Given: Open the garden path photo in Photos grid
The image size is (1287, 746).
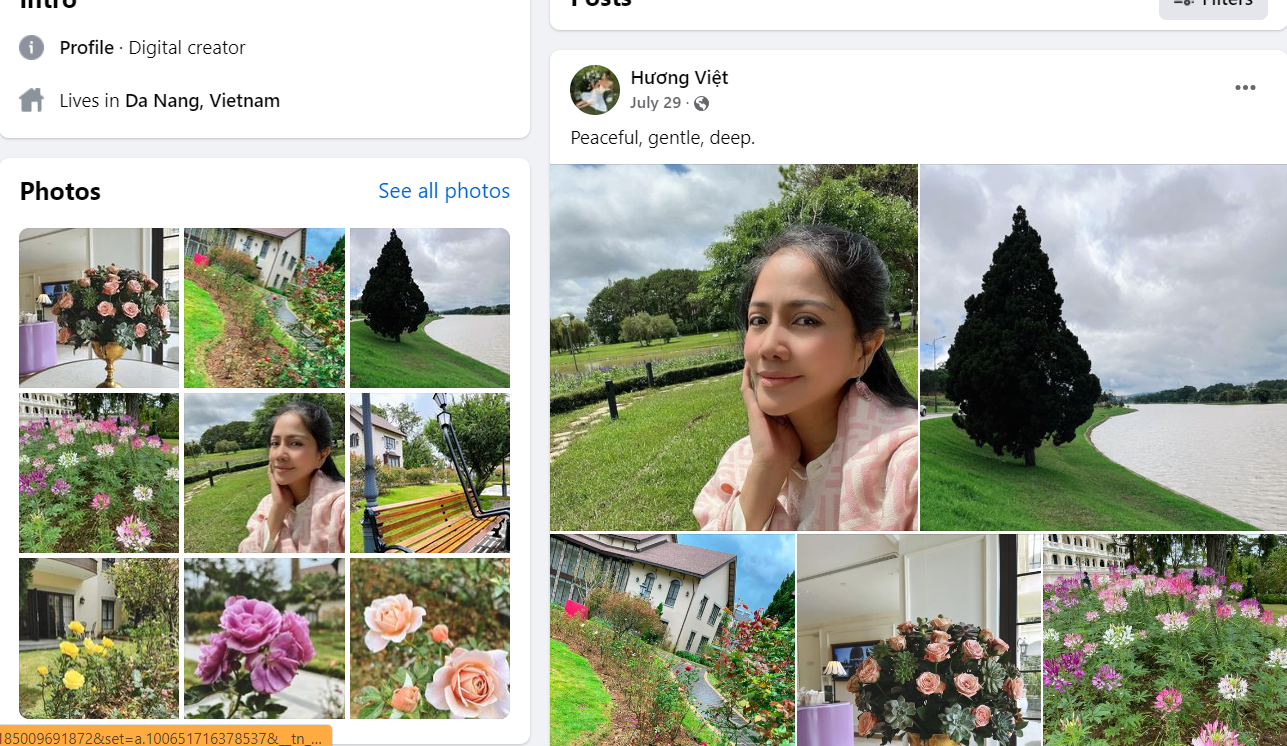Looking at the screenshot, I should click(264, 308).
